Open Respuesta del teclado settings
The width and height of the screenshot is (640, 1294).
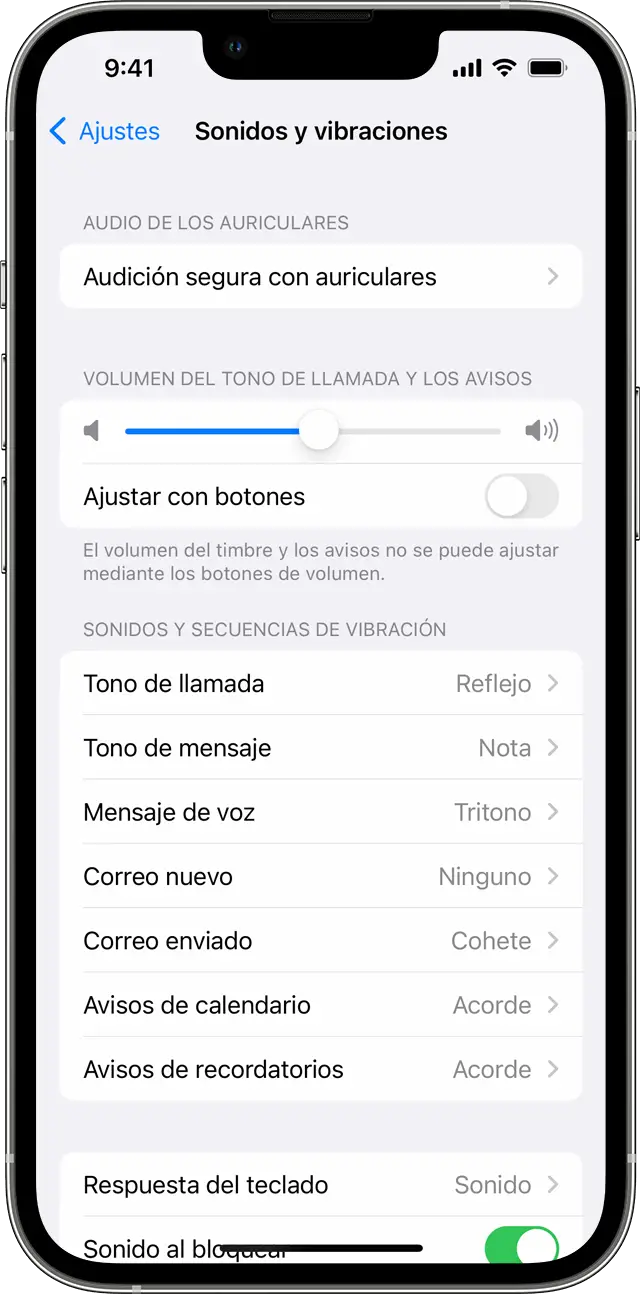(x=321, y=1185)
